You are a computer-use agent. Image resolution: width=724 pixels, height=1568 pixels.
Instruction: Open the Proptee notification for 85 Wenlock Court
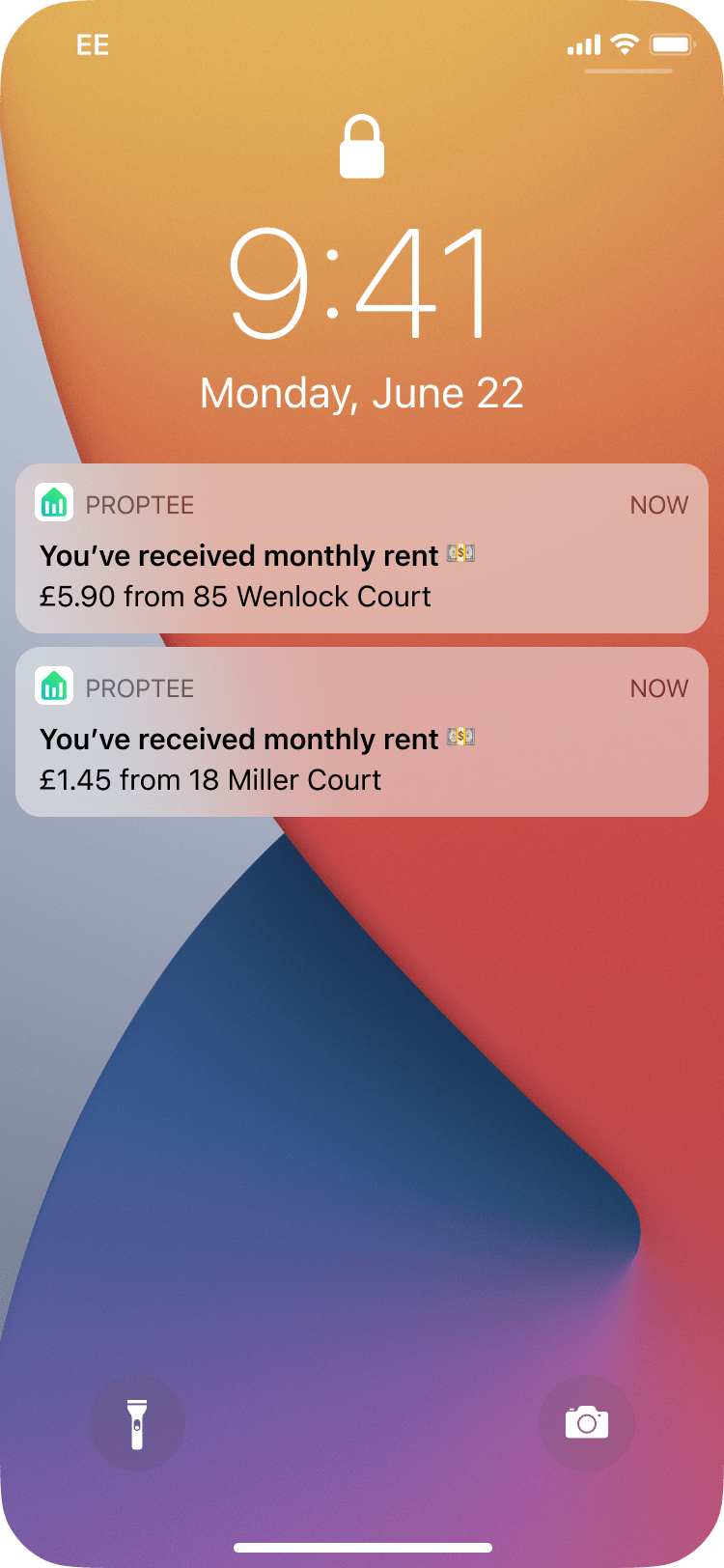coord(362,548)
